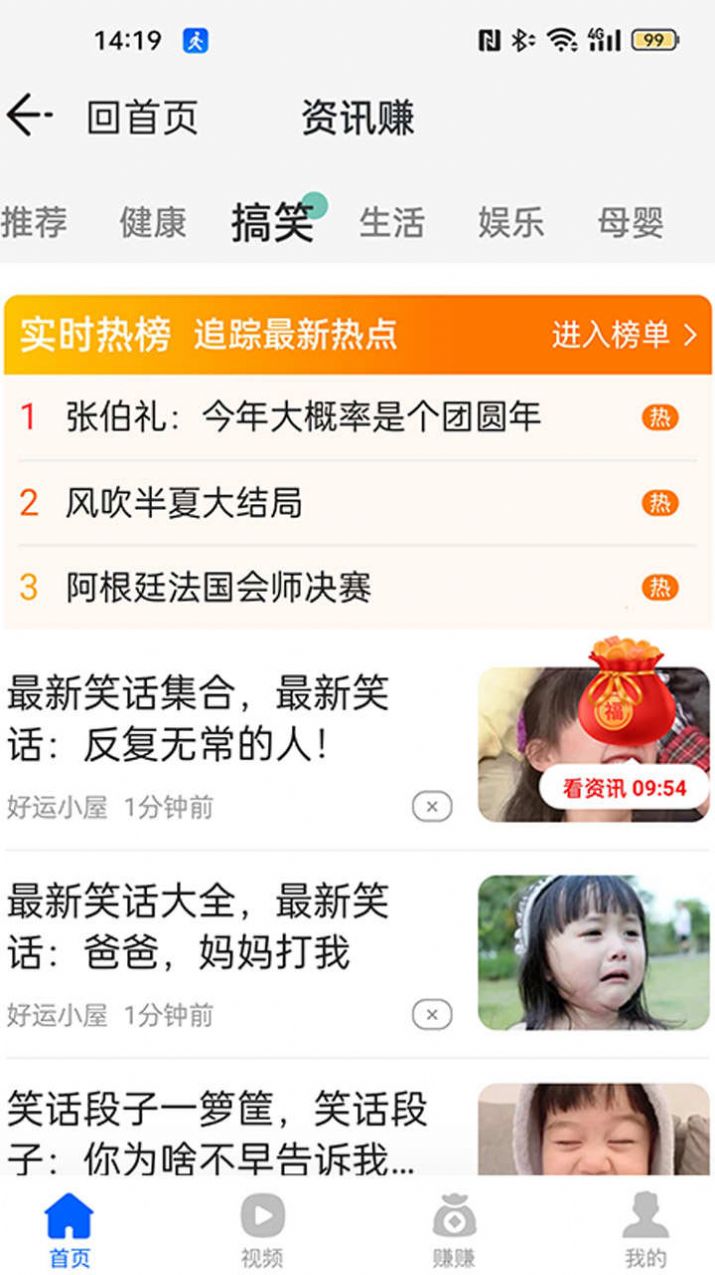Switch to the 母婴 tab
This screenshot has width=715, height=1275.
[630, 222]
